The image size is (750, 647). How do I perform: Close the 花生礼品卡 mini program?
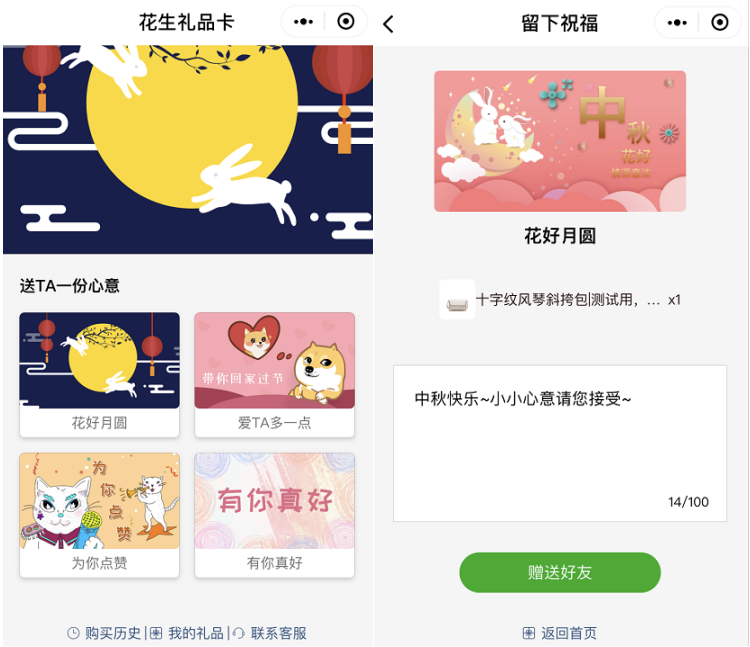(346, 23)
